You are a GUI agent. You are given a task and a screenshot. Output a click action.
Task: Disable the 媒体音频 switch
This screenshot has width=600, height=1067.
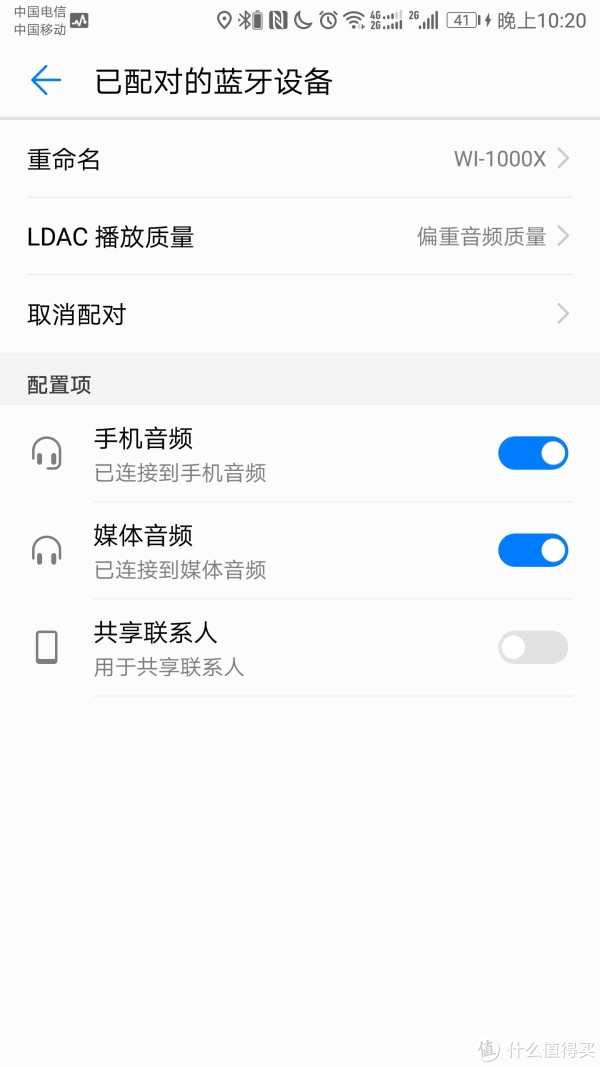coord(533,551)
